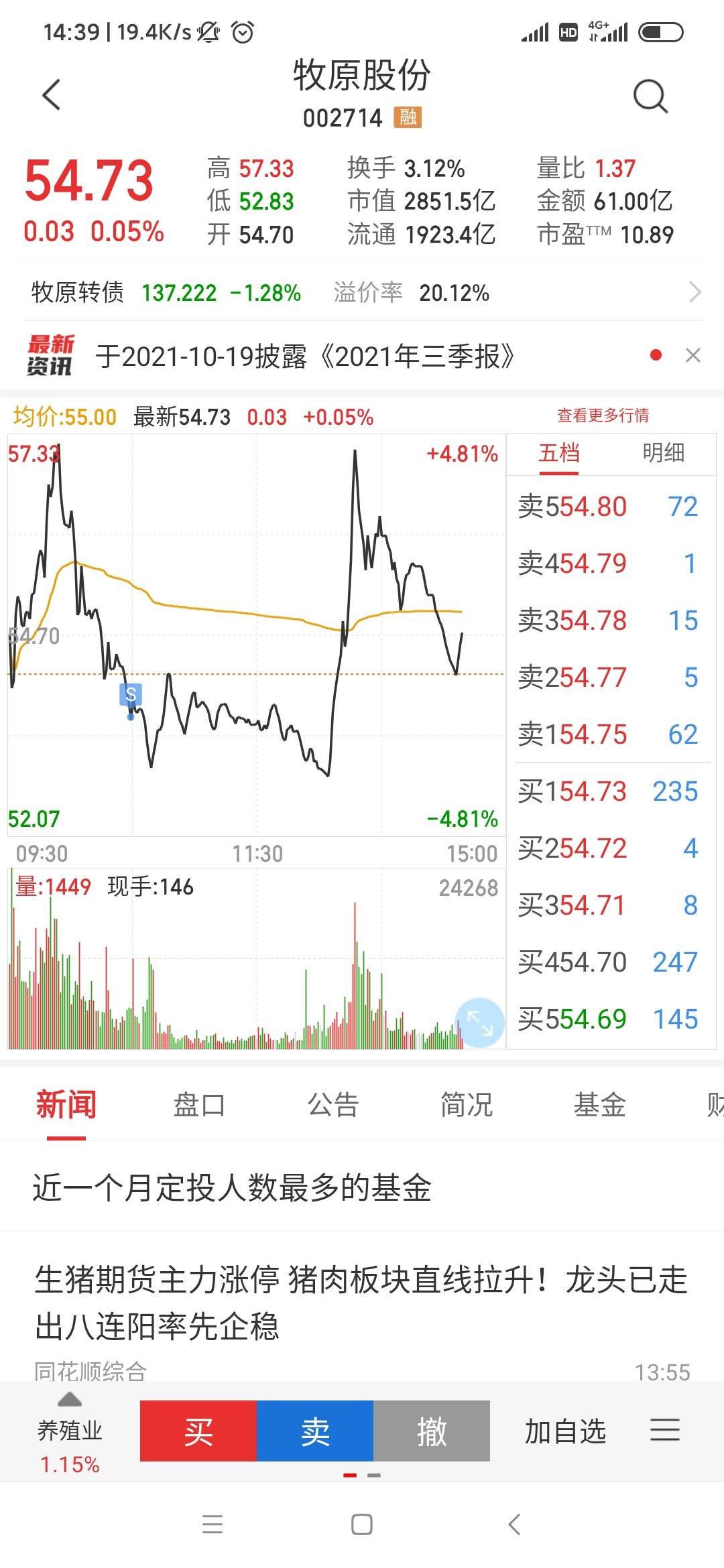
Task: Select the 五档 order book tab
Action: [559, 454]
